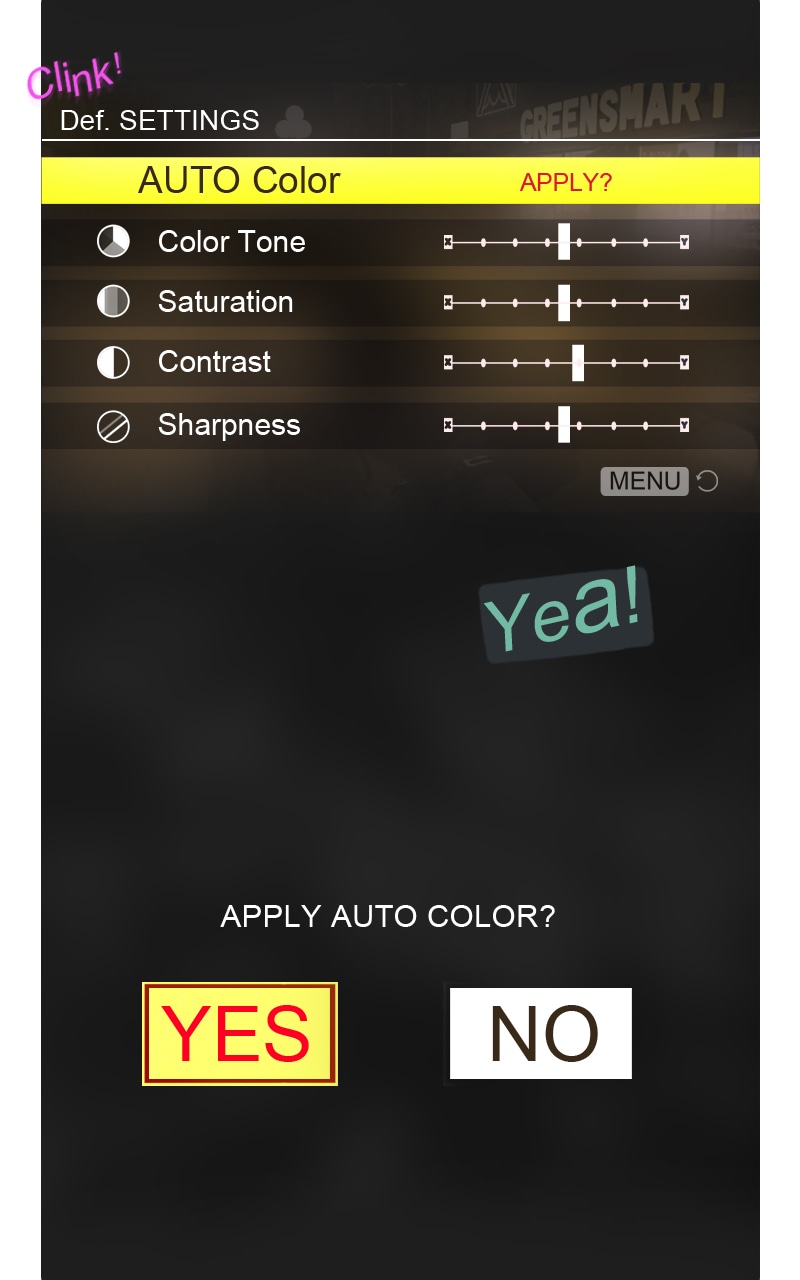The width and height of the screenshot is (800, 1280).
Task: Adjust the Color Tone slider
Action: 566,242
